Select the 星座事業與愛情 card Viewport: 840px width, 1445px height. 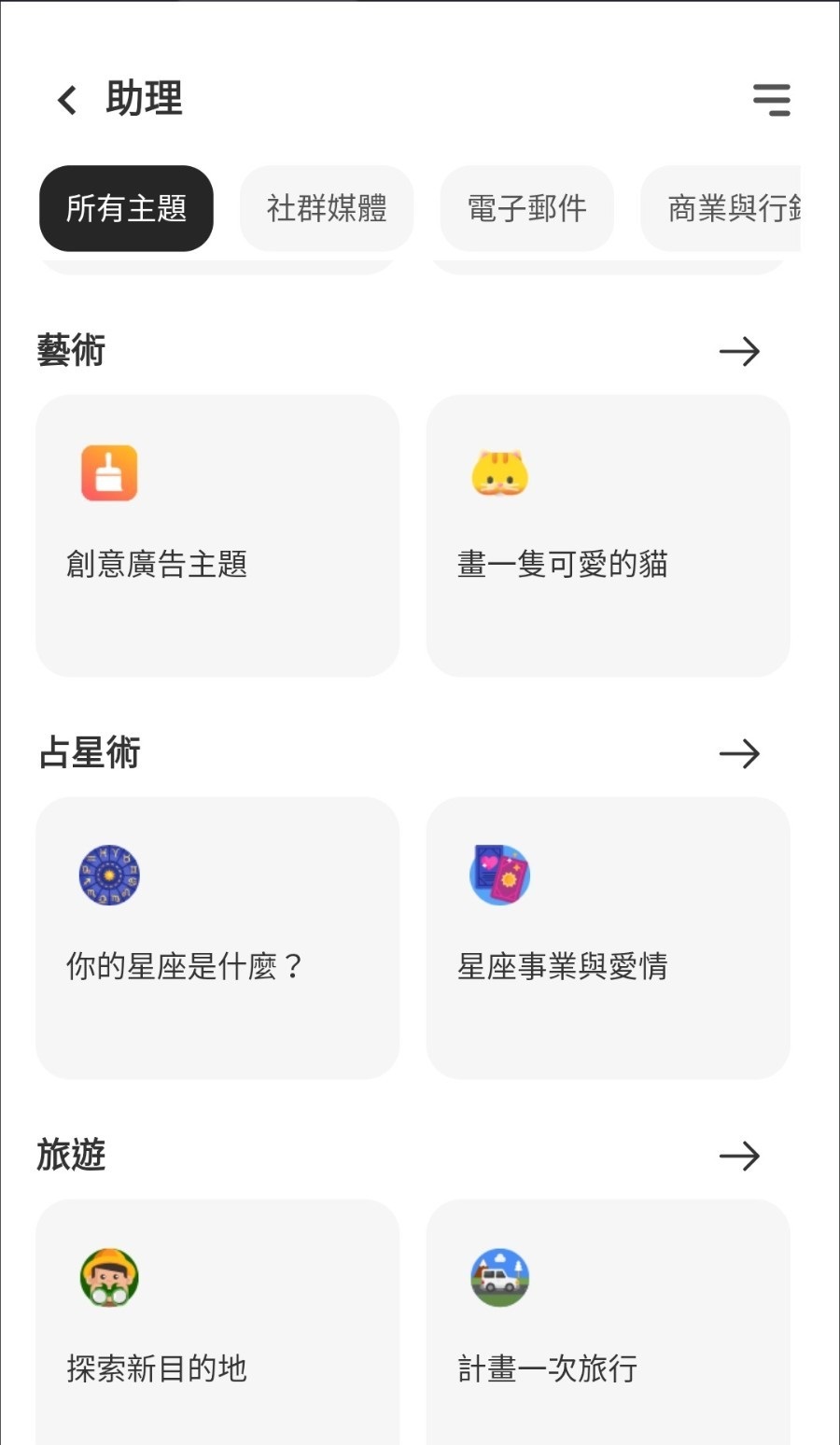608,937
